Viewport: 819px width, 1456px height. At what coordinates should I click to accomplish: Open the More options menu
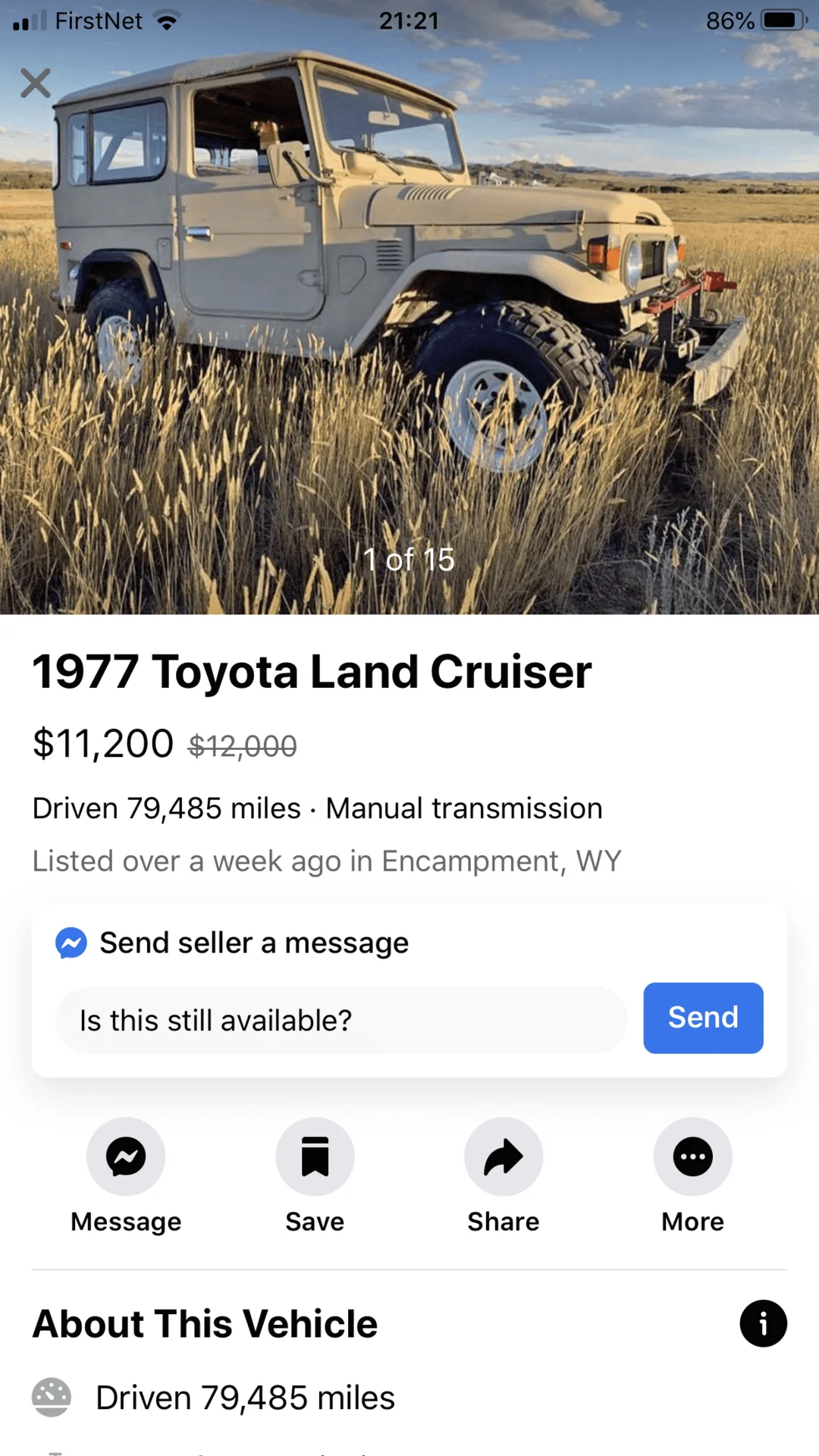[x=692, y=1156]
